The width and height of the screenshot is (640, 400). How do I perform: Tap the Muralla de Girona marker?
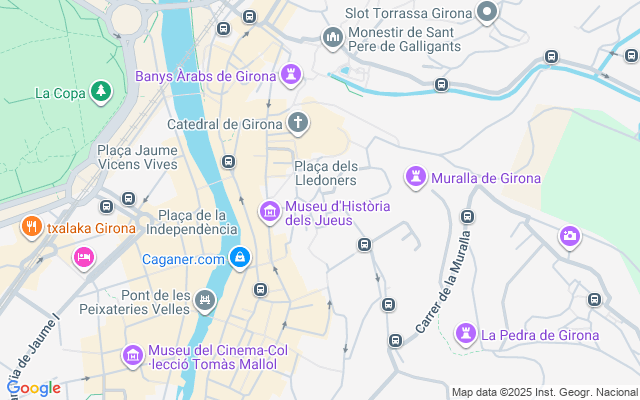tap(415, 178)
